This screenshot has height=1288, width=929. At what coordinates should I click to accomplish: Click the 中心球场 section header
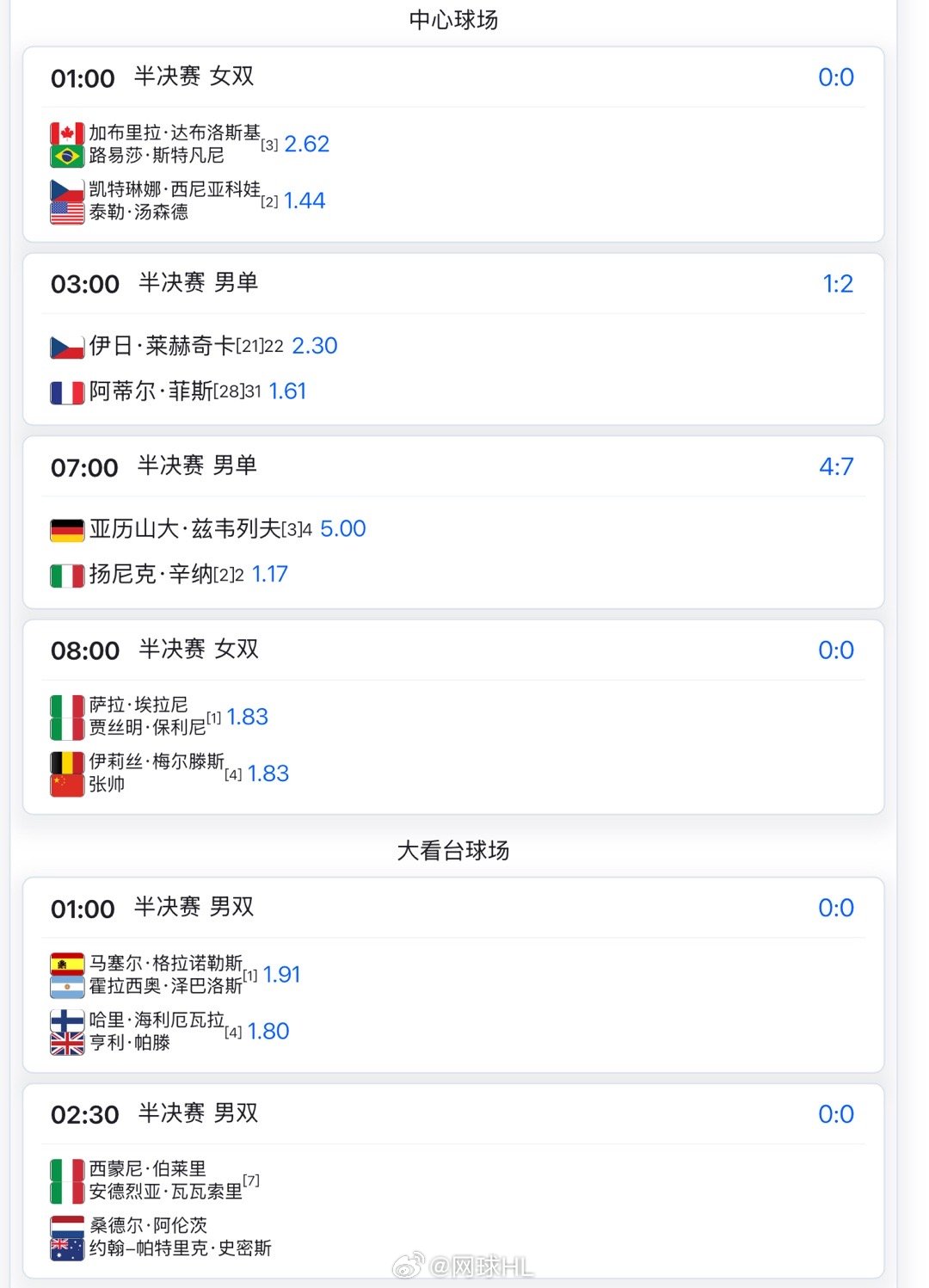point(451,19)
